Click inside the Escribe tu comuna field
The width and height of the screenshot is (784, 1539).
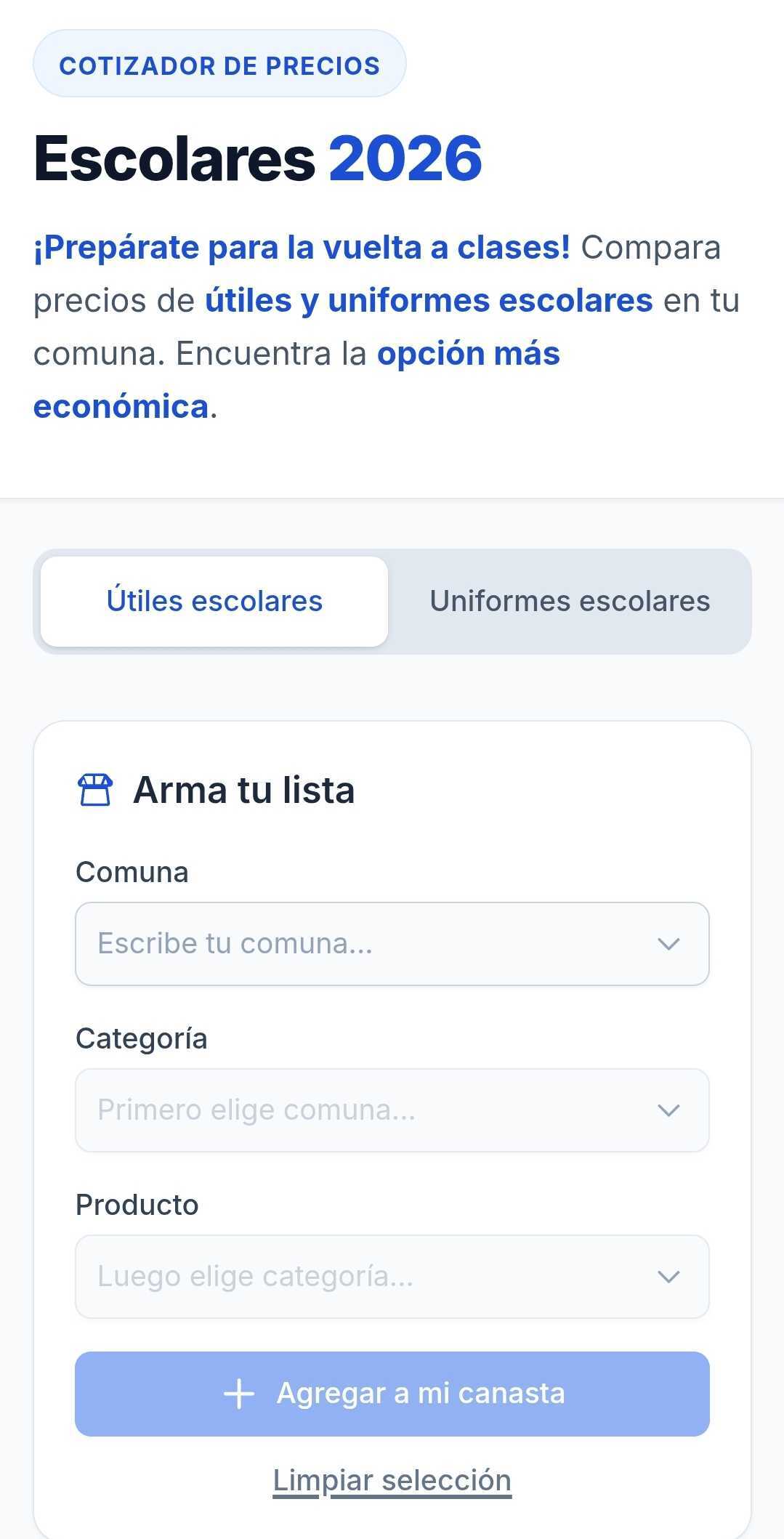click(291, 944)
